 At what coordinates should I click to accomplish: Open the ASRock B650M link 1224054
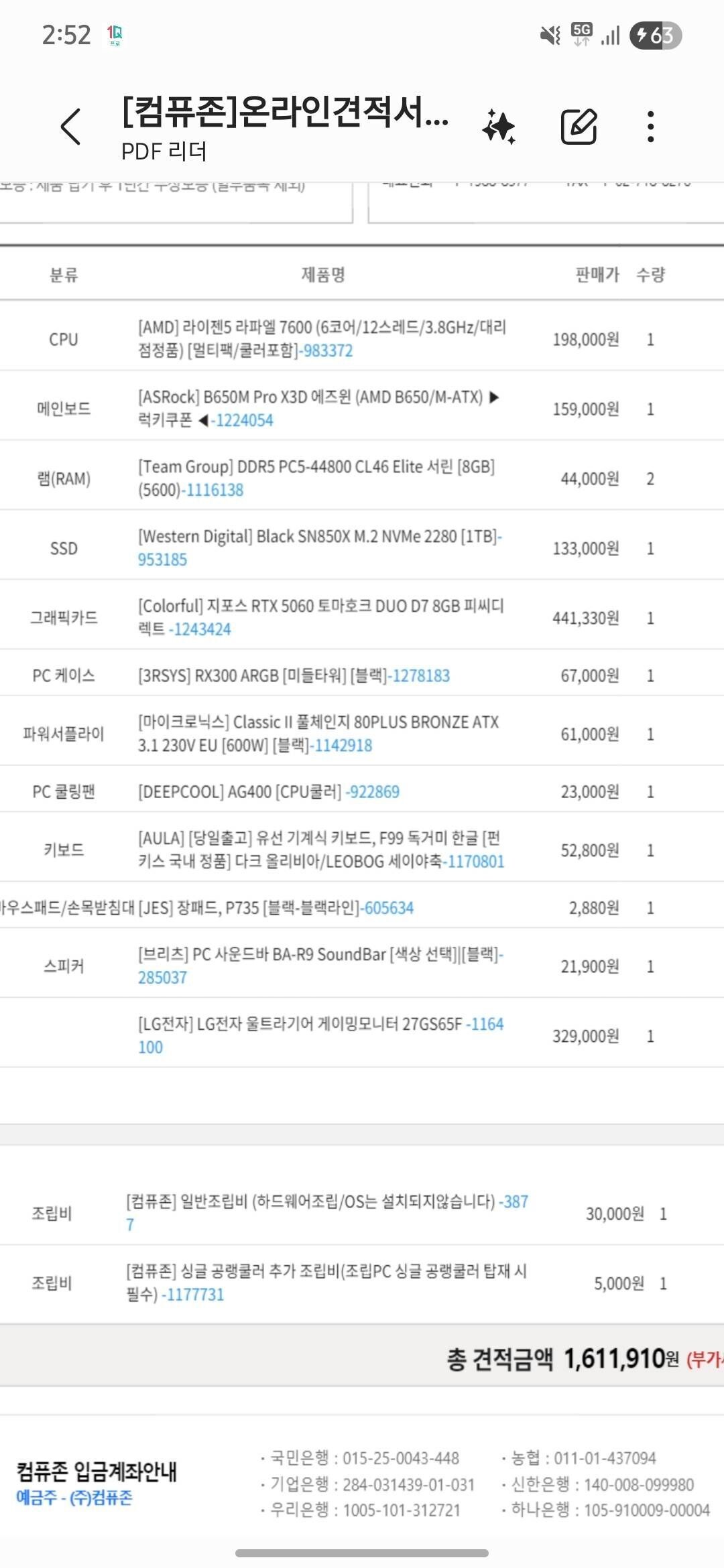tap(243, 420)
